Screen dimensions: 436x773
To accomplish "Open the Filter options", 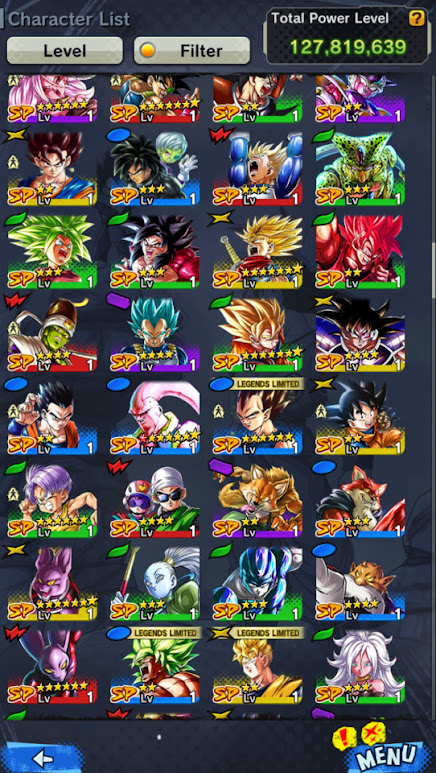I will [x=192, y=50].
